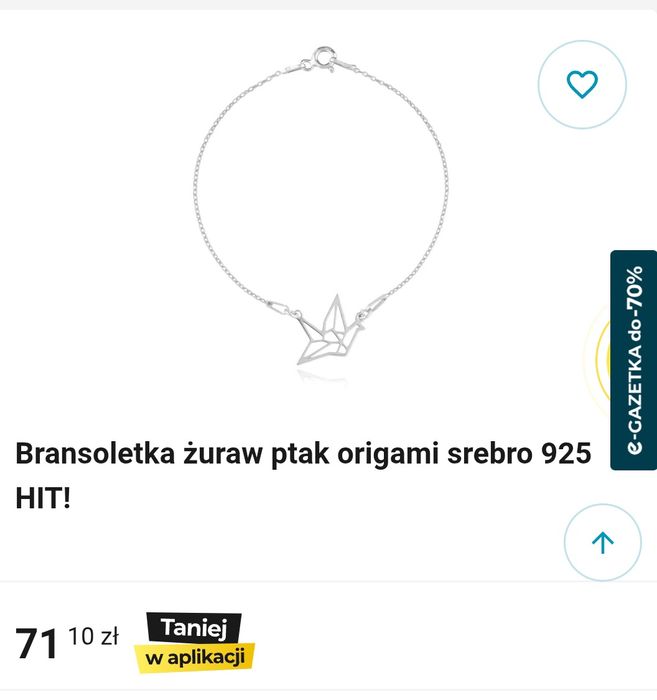This screenshot has height=700, width=657.
Task: Open the e-GAZETKA do -70% side tab
Action: click(633, 360)
